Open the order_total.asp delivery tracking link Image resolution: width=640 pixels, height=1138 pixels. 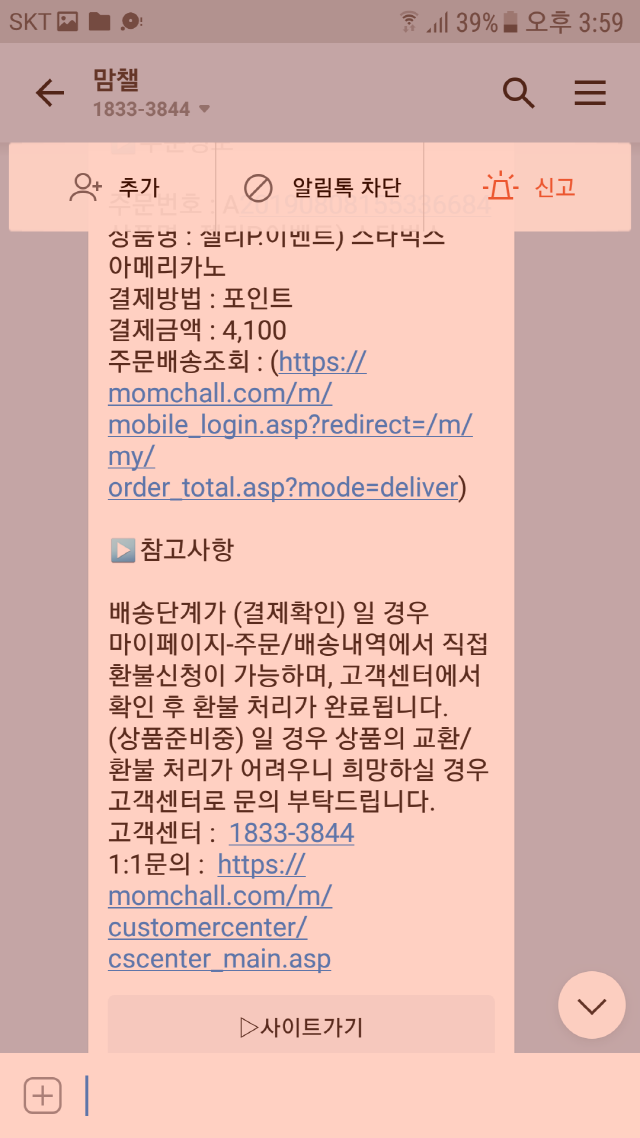pyautogui.click(x=283, y=487)
